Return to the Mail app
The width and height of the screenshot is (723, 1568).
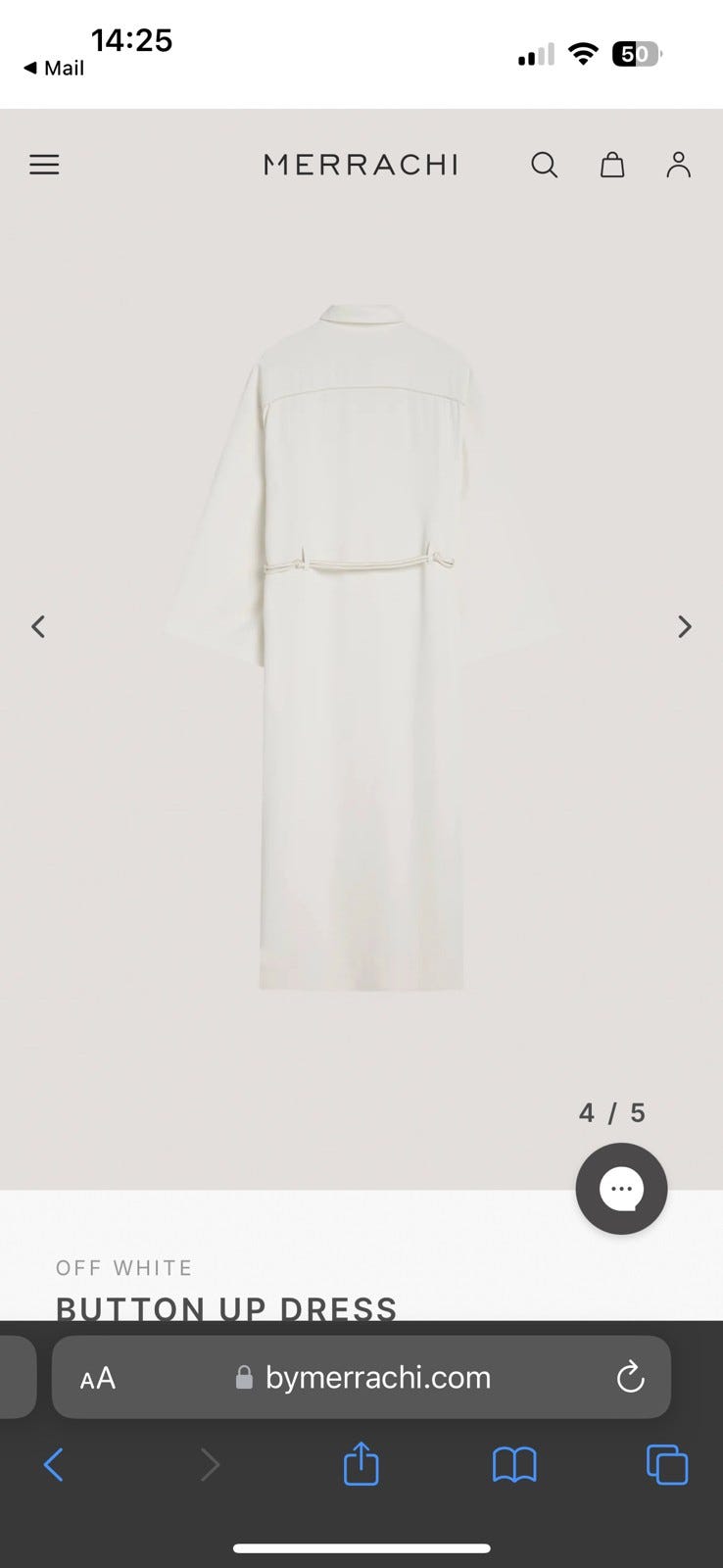[54, 68]
